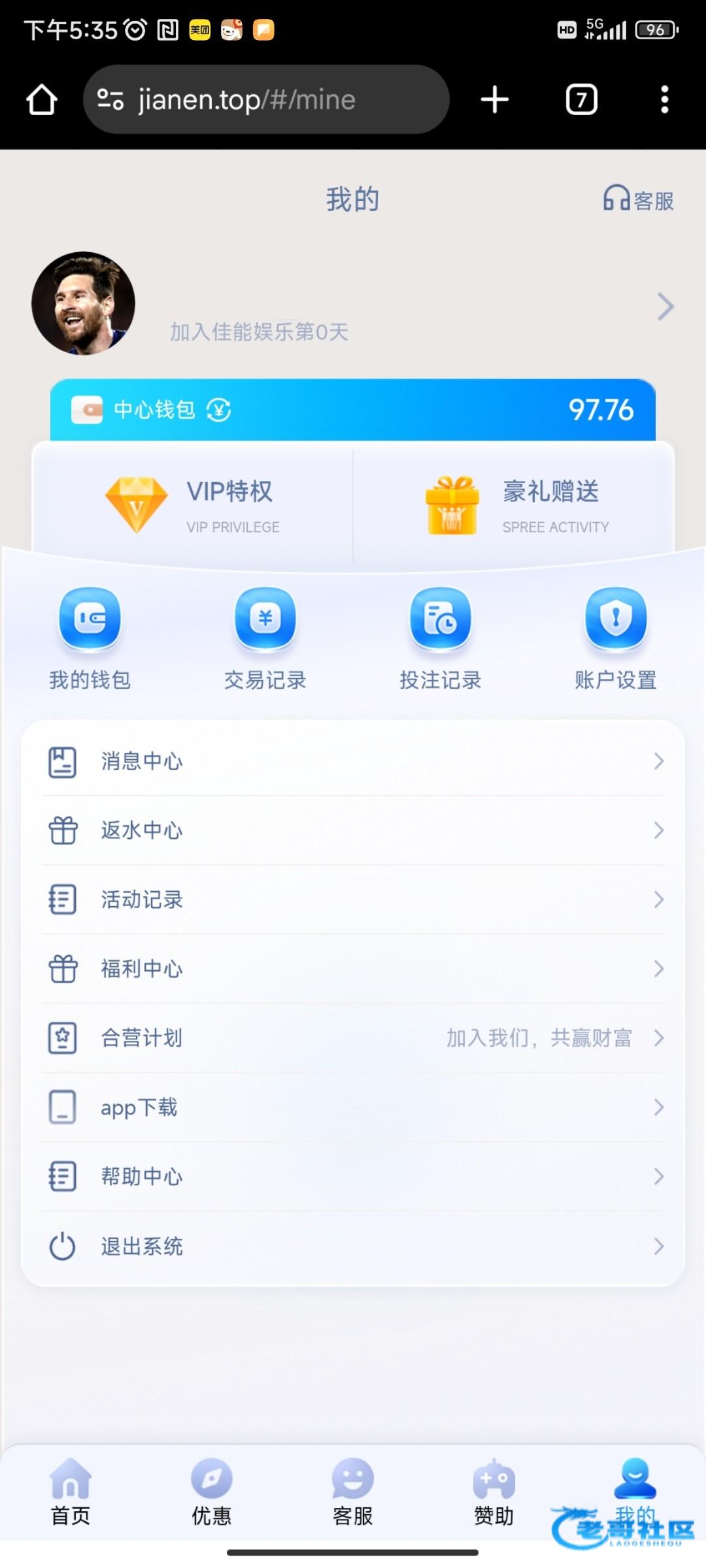View 交易记录
Screen dimensions: 706x1568
(265, 637)
